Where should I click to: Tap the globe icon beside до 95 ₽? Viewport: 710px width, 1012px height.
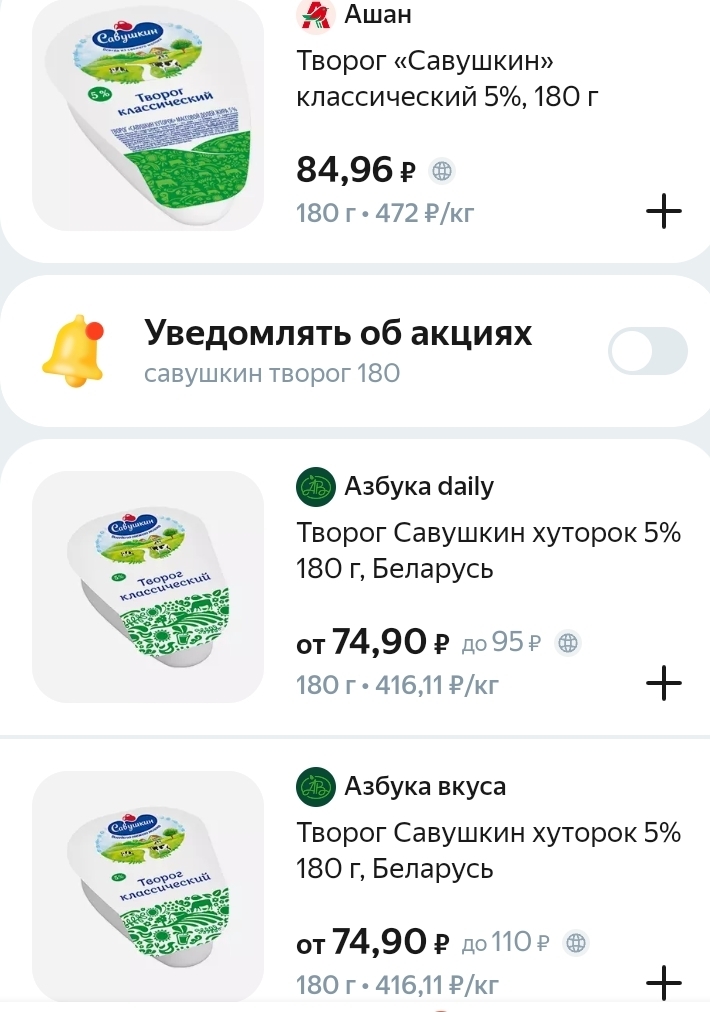[x=568, y=643]
